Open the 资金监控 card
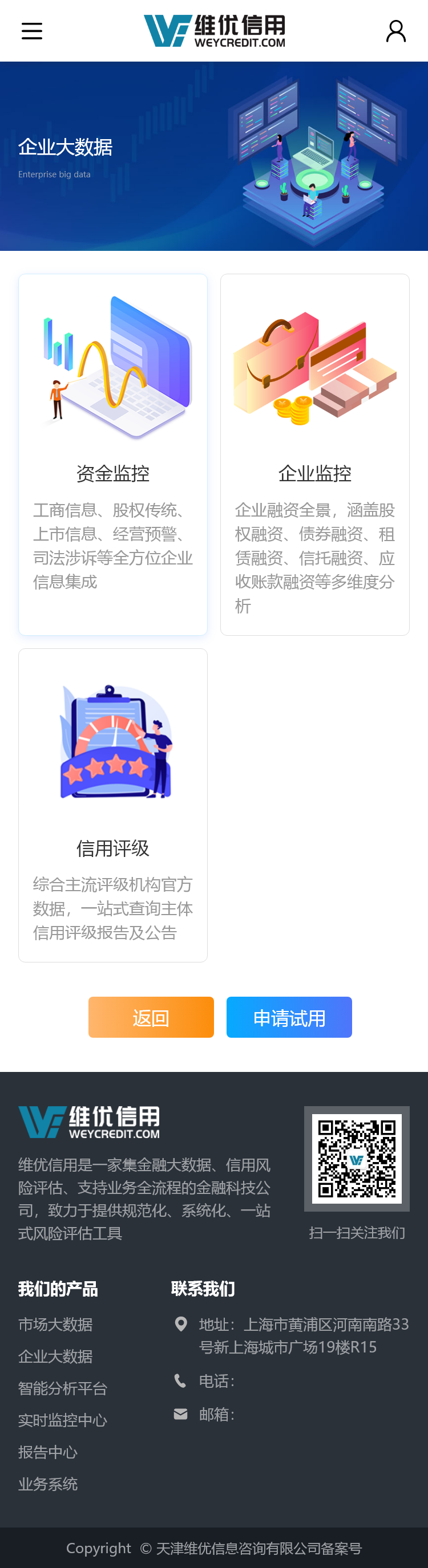This screenshot has height=1568, width=428. coord(112,454)
